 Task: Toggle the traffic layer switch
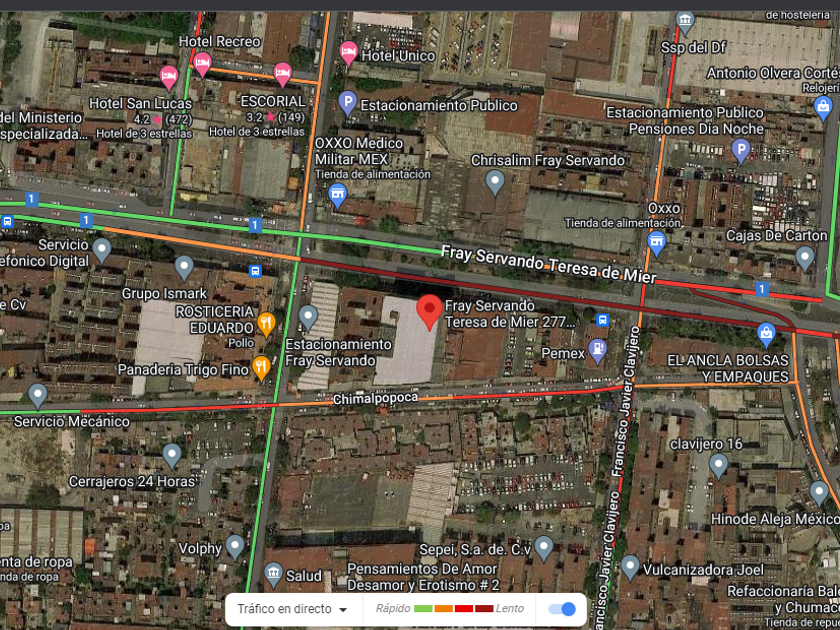(563, 609)
